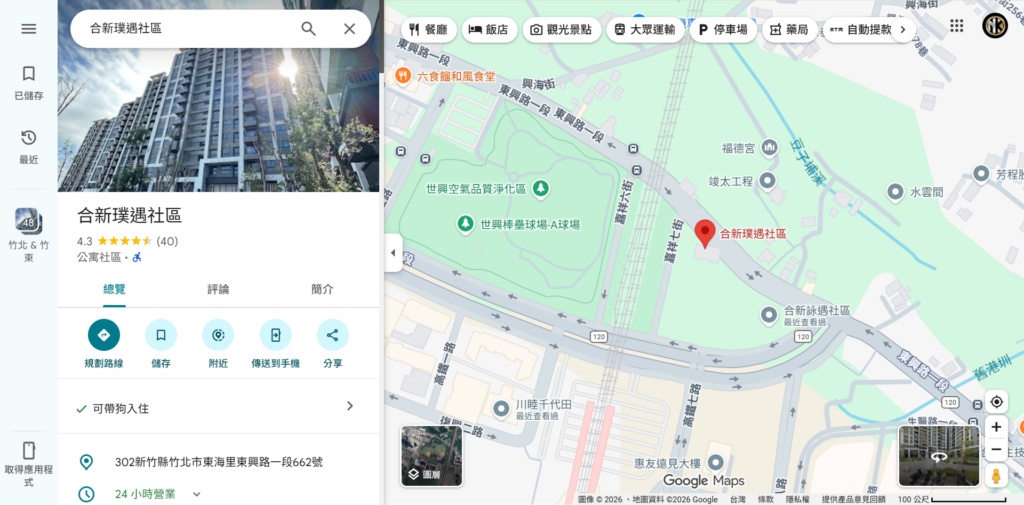Open the 可帶狗入住 details row
This screenshot has height=505, width=1024.
click(218, 408)
